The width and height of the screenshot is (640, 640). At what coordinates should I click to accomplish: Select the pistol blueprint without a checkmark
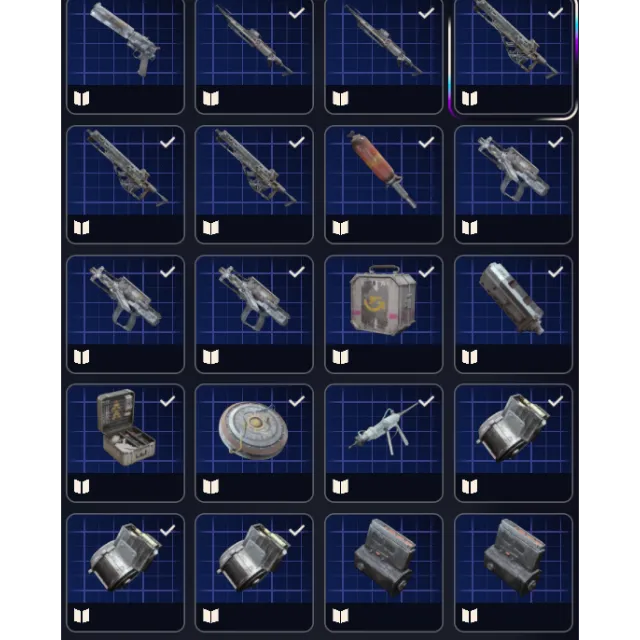[125, 50]
